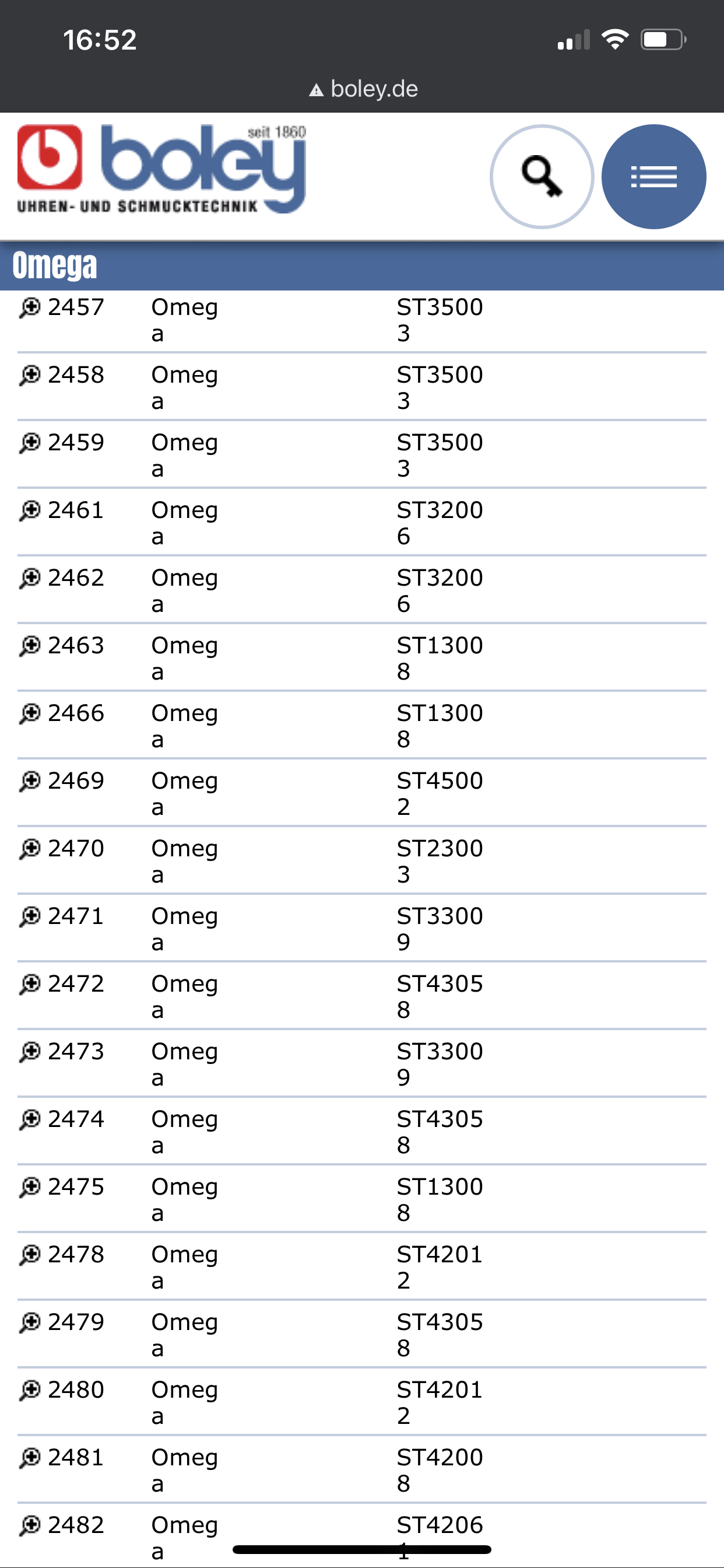View details of entry 2474
724x1568 pixels.
tap(30, 1119)
